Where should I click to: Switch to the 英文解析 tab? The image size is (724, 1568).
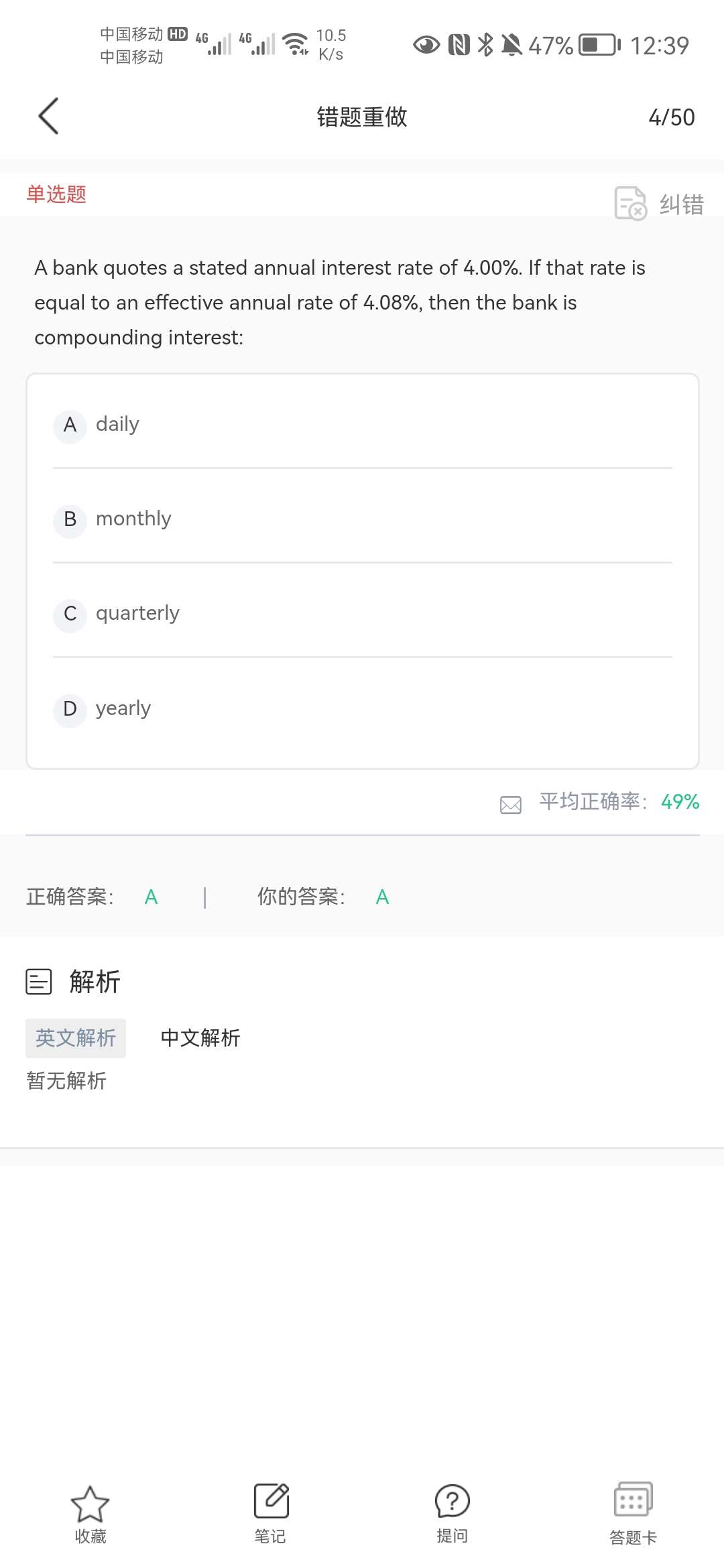(76, 1038)
